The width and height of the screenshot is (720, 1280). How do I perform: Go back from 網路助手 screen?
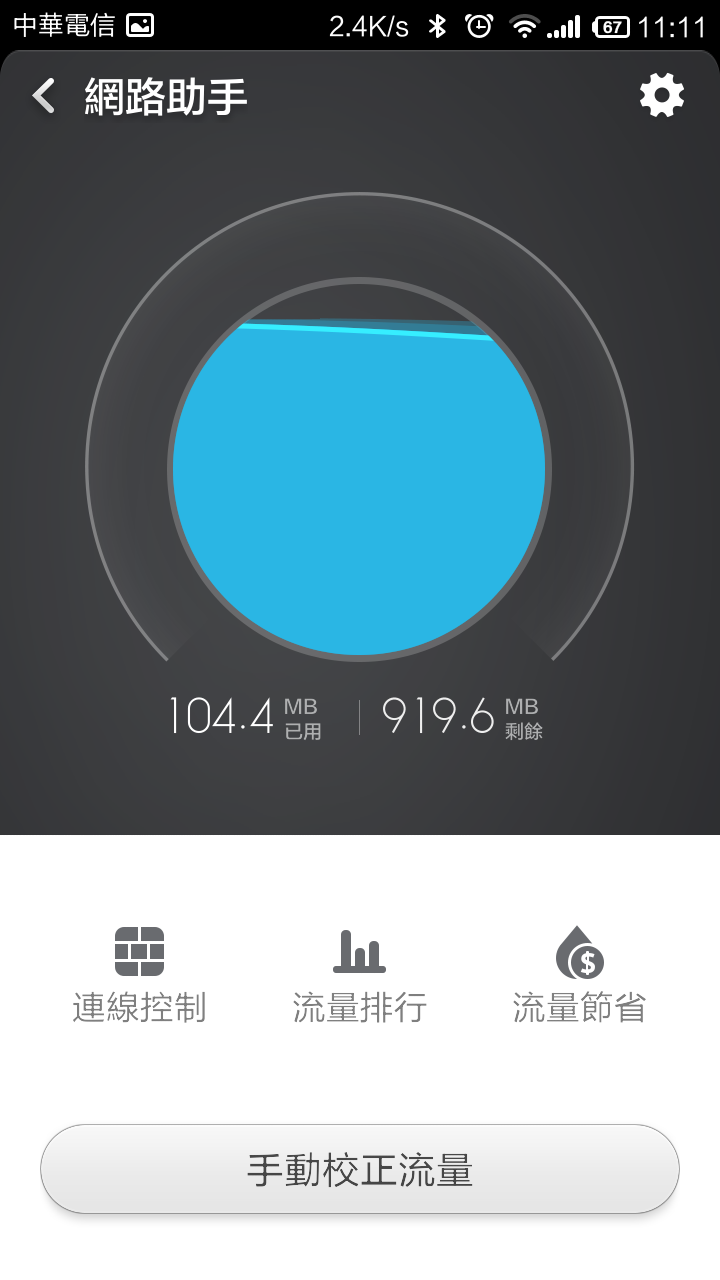point(43,96)
